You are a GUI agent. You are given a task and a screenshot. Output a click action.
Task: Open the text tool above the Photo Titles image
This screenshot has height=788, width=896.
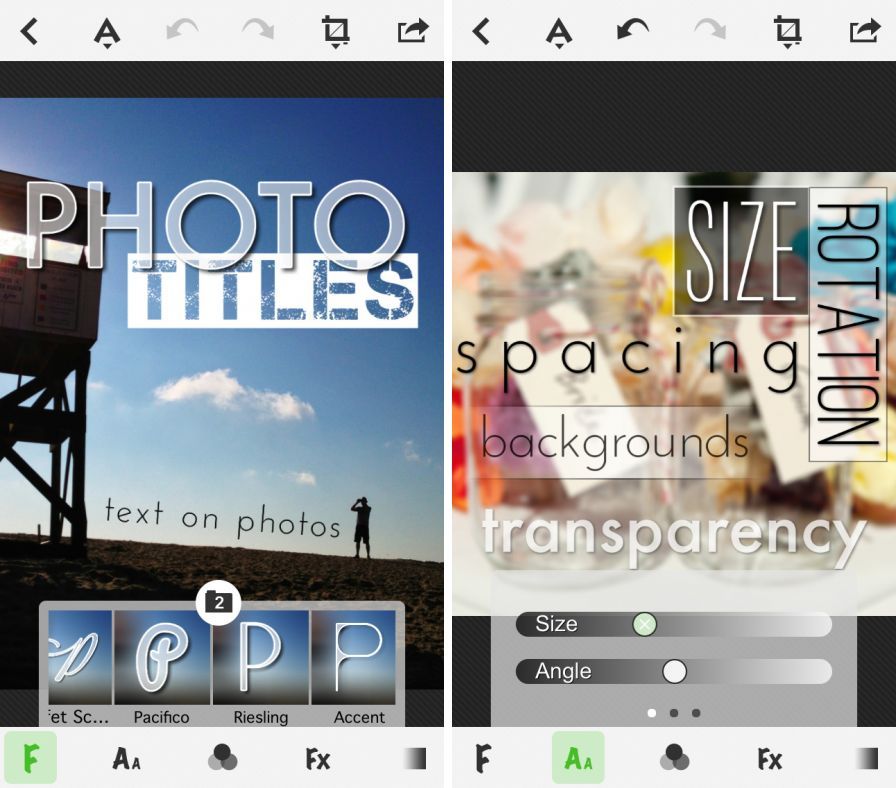click(x=106, y=33)
